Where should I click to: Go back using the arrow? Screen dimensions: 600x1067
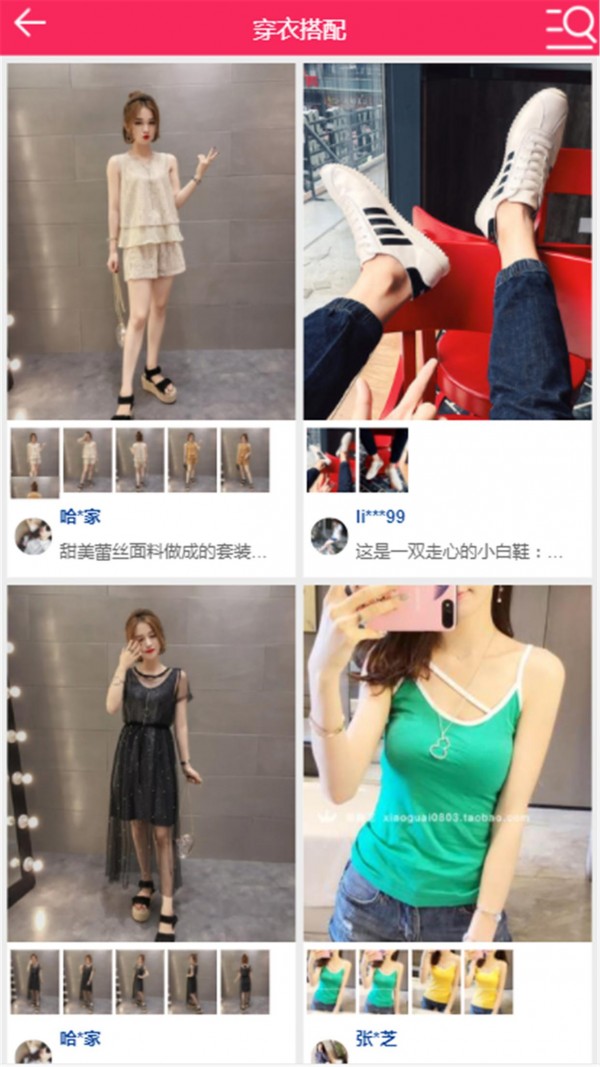(x=30, y=24)
